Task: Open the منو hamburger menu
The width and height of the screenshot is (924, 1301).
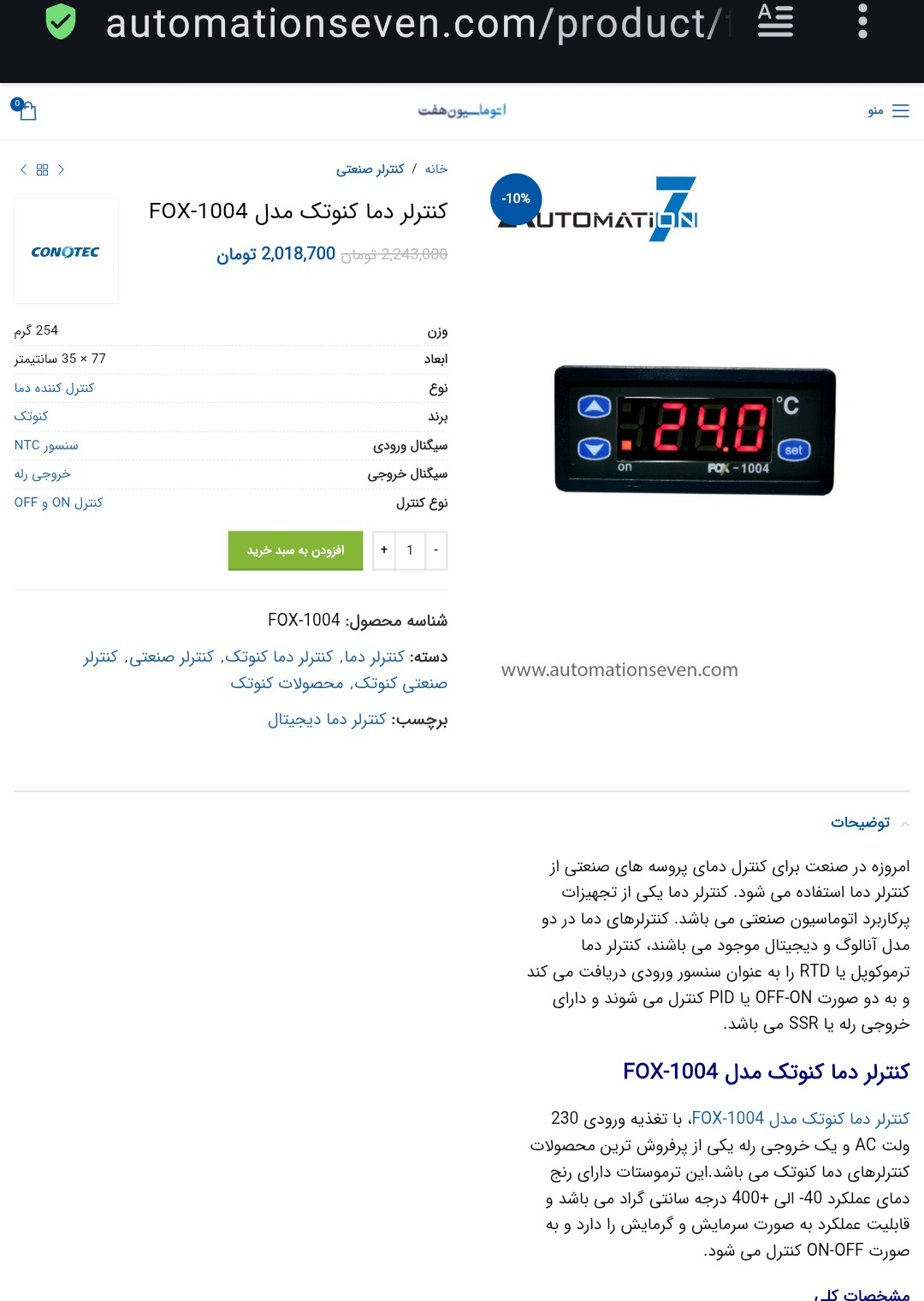Action: (x=889, y=111)
